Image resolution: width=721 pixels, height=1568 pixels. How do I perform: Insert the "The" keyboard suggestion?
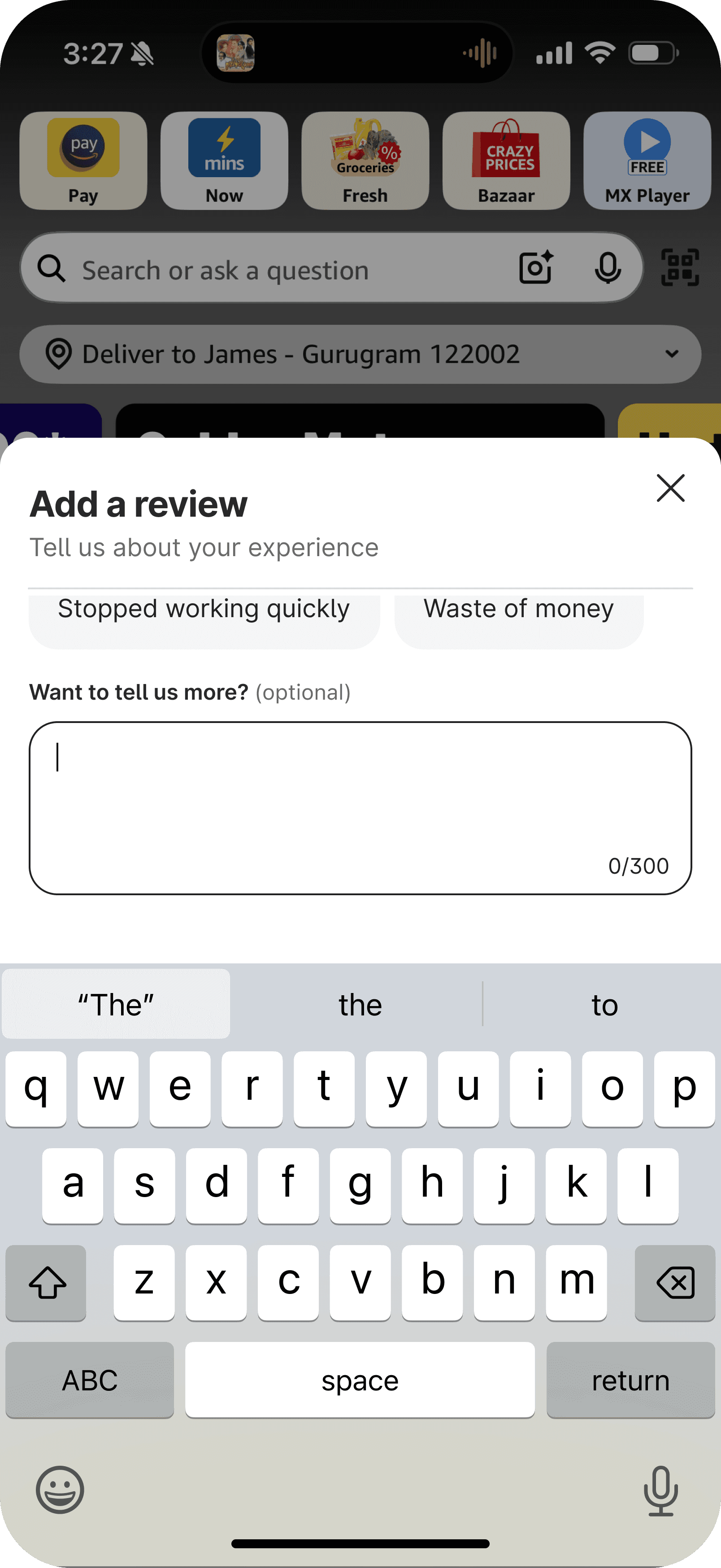click(x=116, y=1004)
